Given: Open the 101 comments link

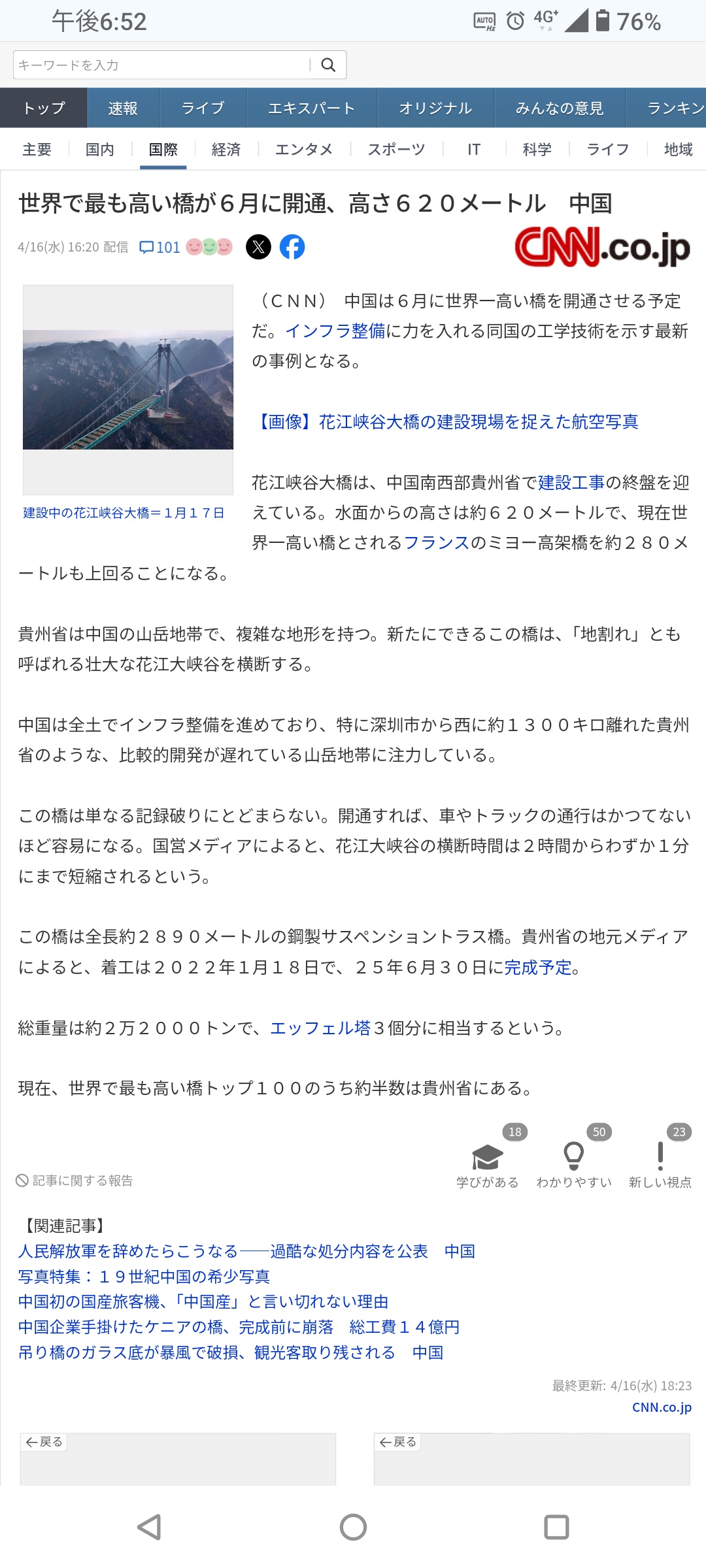Looking at the screenshot, I should point(160,247).
